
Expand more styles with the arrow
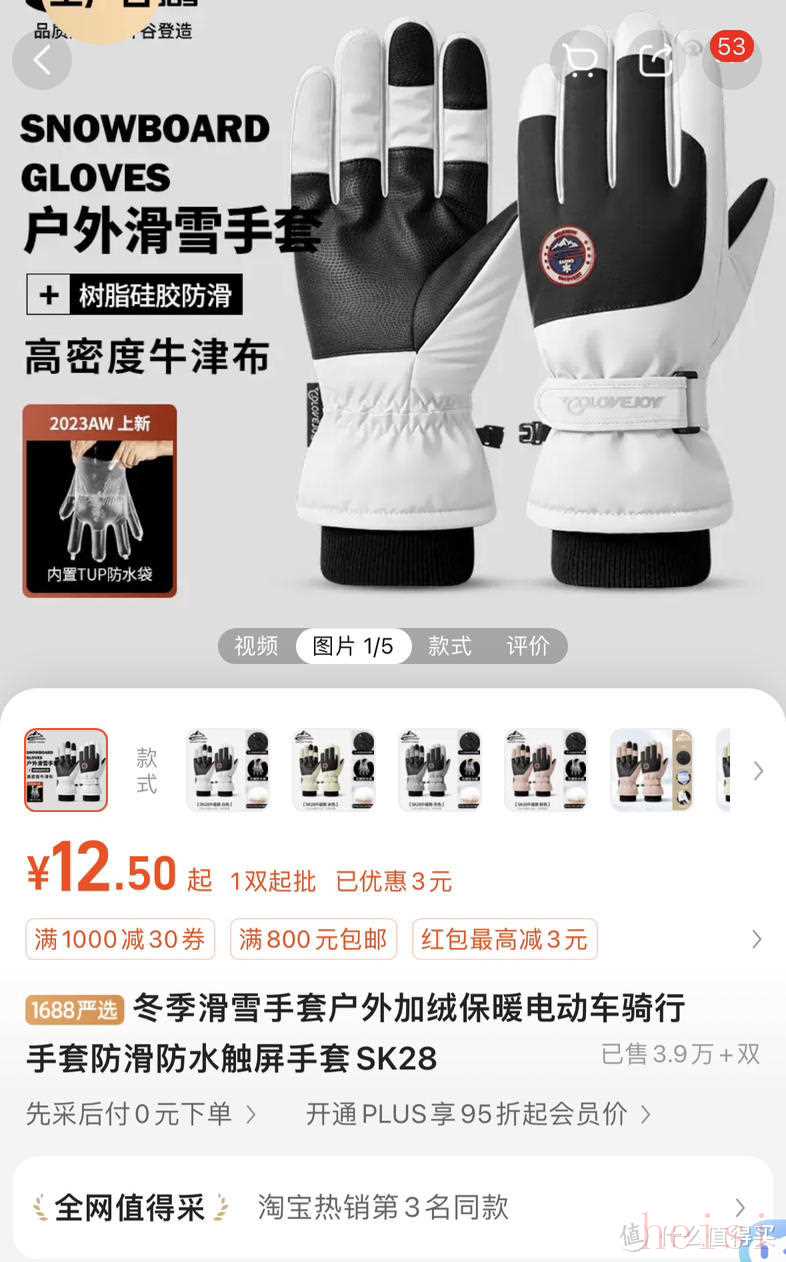click(x=758, y=770)
